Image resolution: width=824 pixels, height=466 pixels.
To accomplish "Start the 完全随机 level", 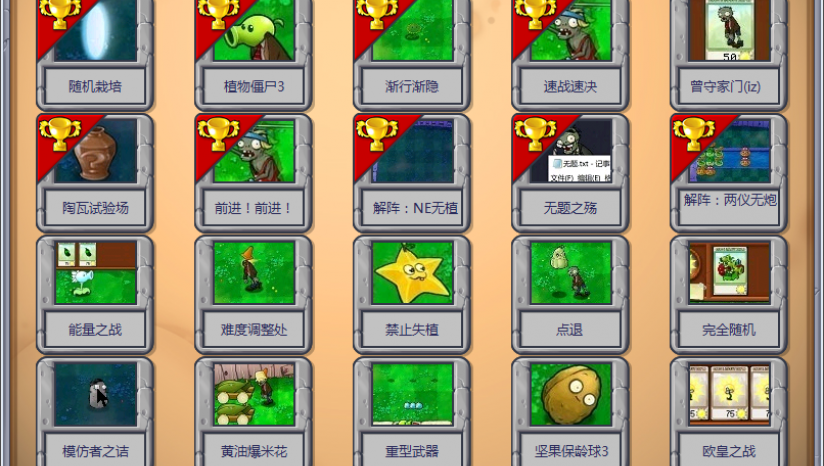I will pos(729,293).
